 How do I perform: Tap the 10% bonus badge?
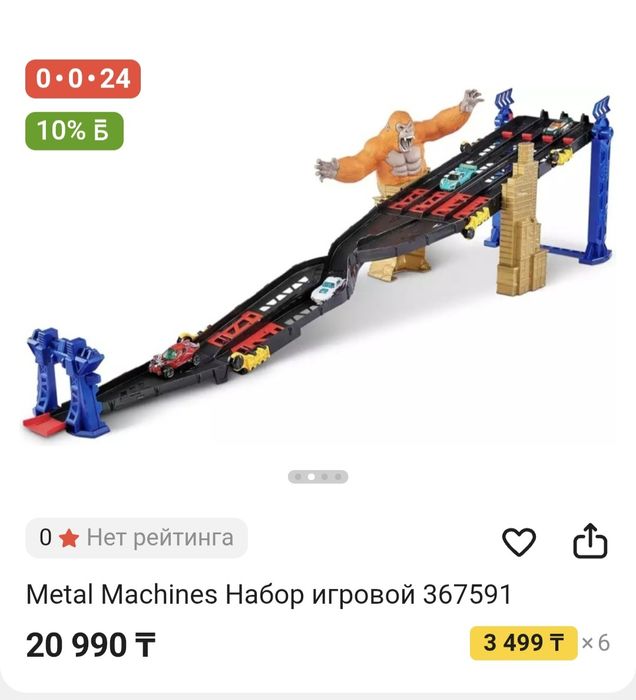point(74,130)
